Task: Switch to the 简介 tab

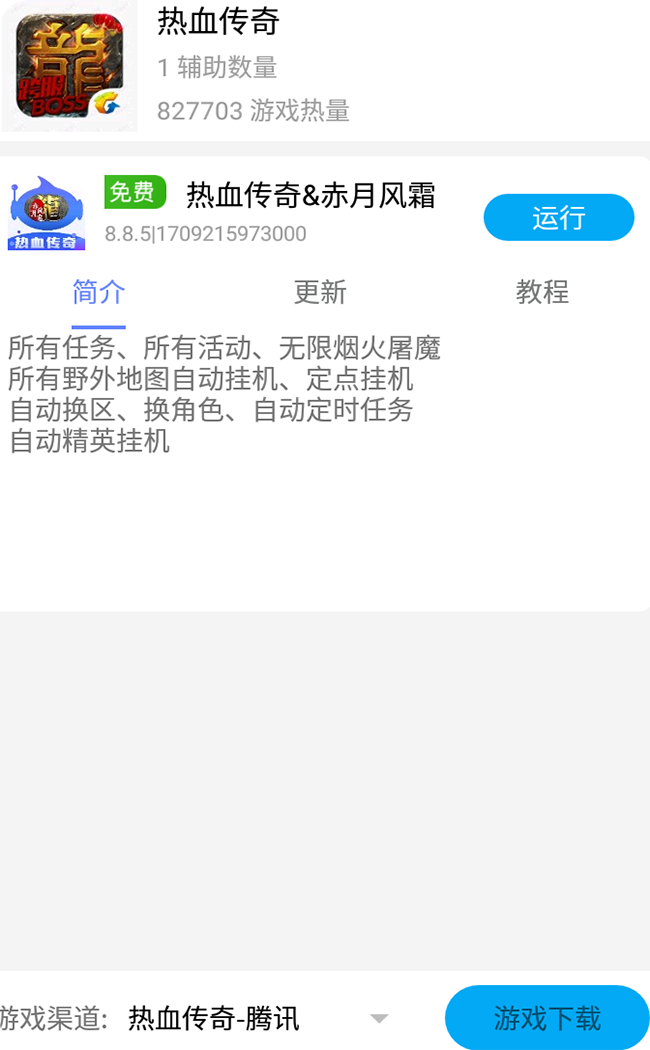Action: (99, 292)
